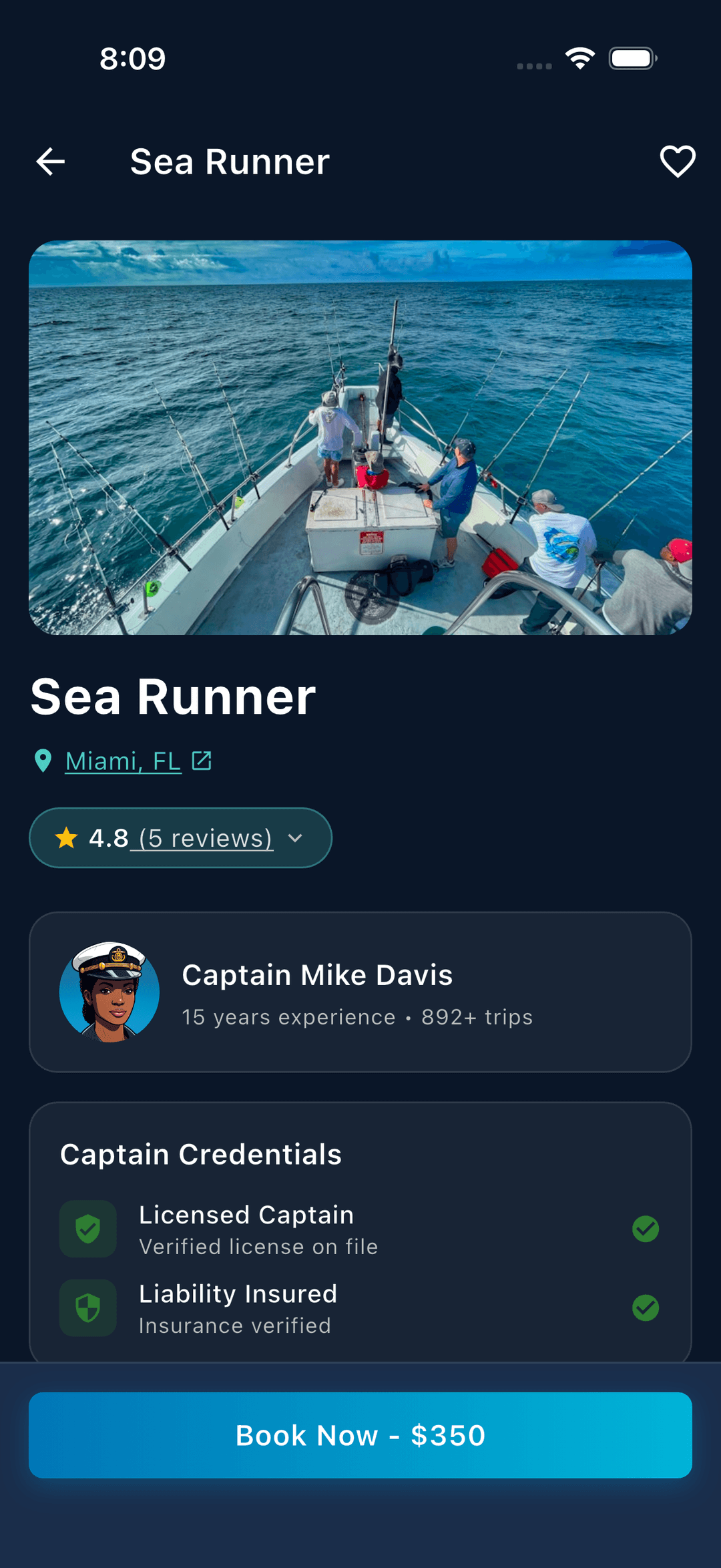Screen dimensions: 721x1568
Task: Click the back arrow in the header
Action: 50,160
